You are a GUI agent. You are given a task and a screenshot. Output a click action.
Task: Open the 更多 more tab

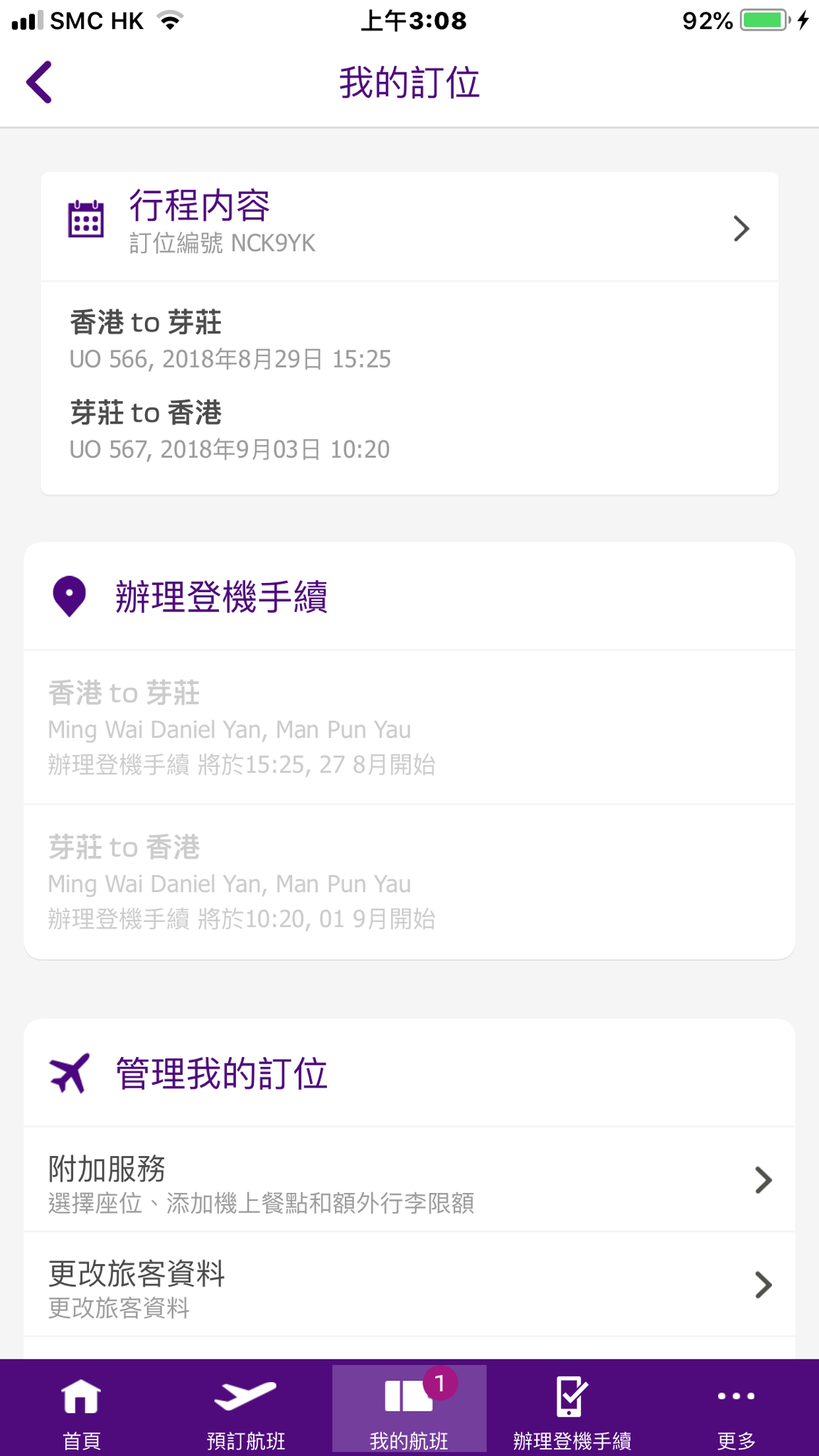(736, 1409)
